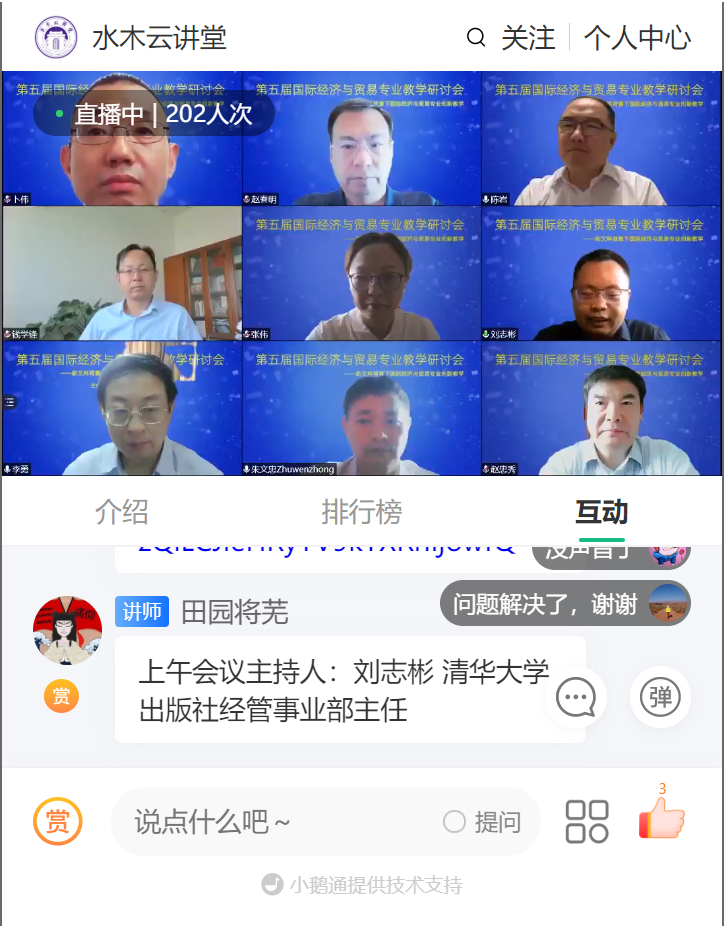Open the search icon in header

click(476, 38)
